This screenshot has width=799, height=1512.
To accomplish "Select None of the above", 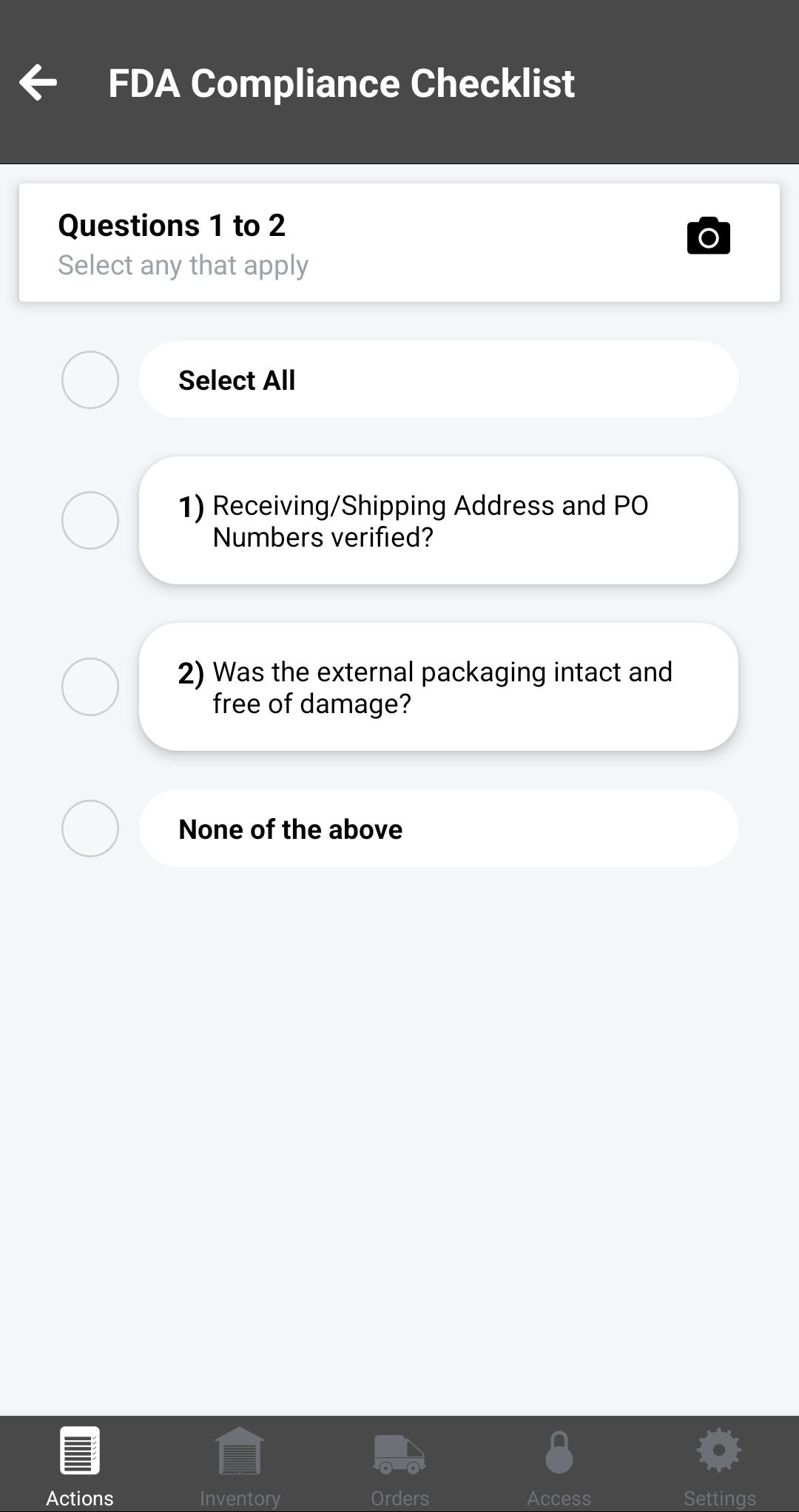I will 90,828.
